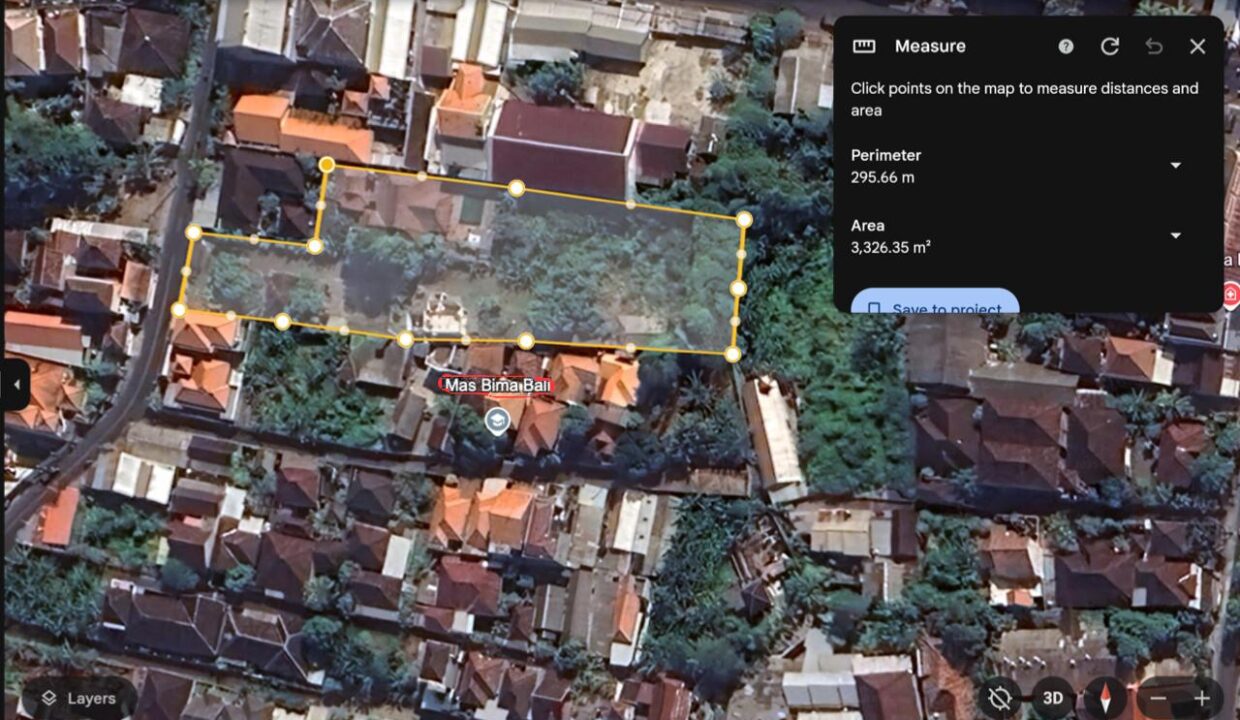This screenshot has width=1240, height=720.
Task: Save measurement to project
Action: pos(935,305)
